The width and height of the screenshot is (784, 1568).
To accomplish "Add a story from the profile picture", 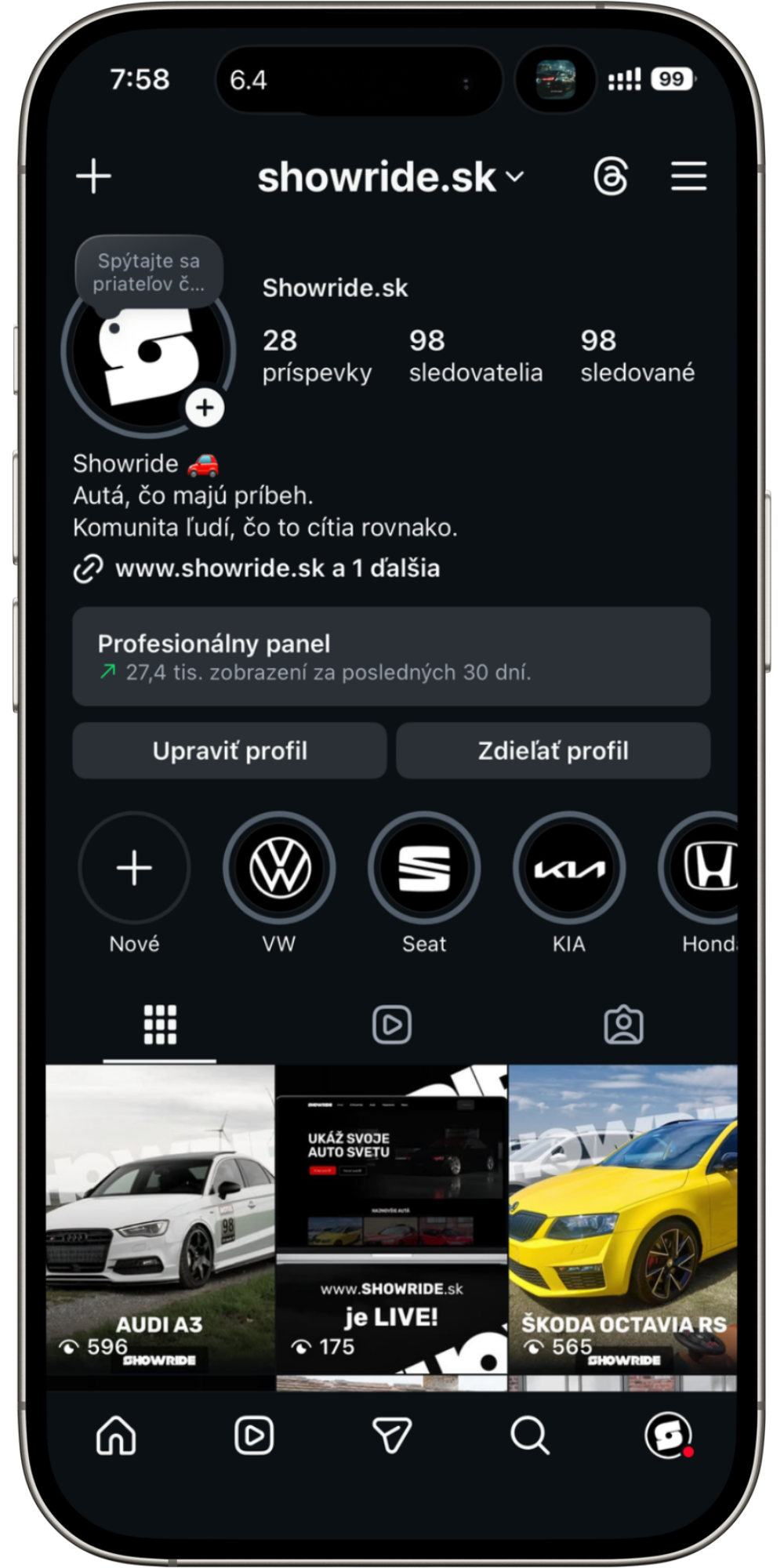I will coord(205,408).
